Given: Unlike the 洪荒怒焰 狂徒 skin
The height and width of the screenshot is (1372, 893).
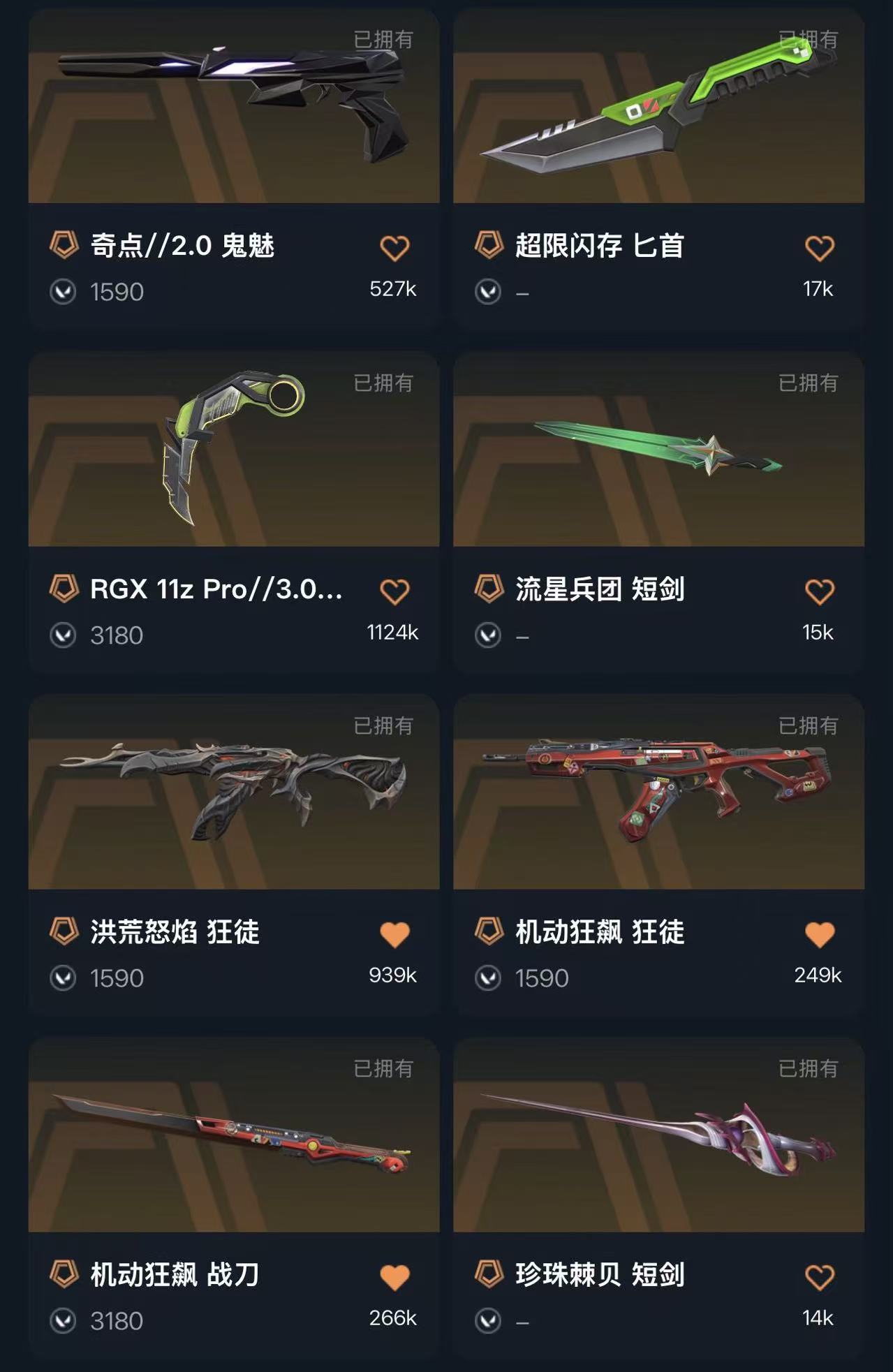Looking at the screenshot, I should click(394, 934).
